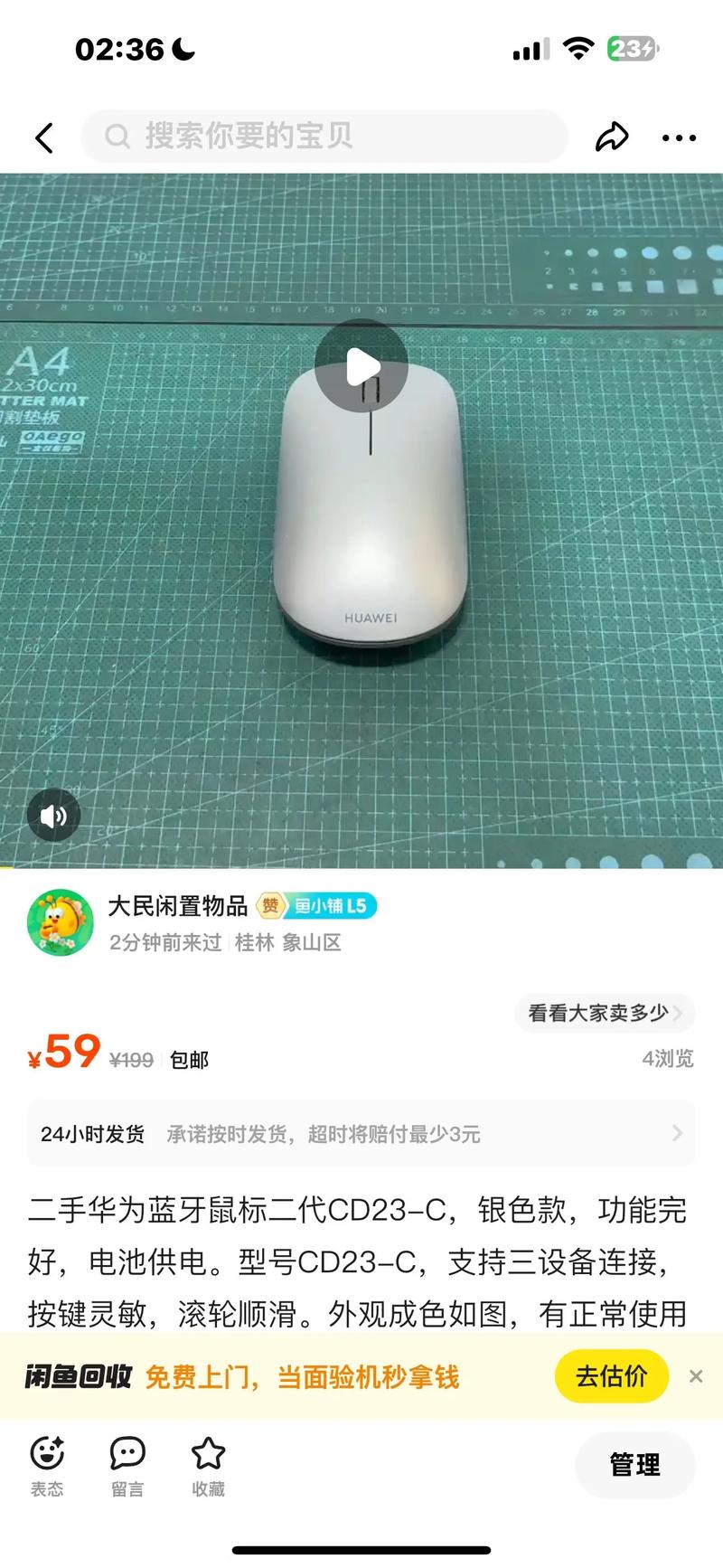Image resolution: width=723 pixels, height=1568 pixels.
Task: Play the product video
Action: 361,365
